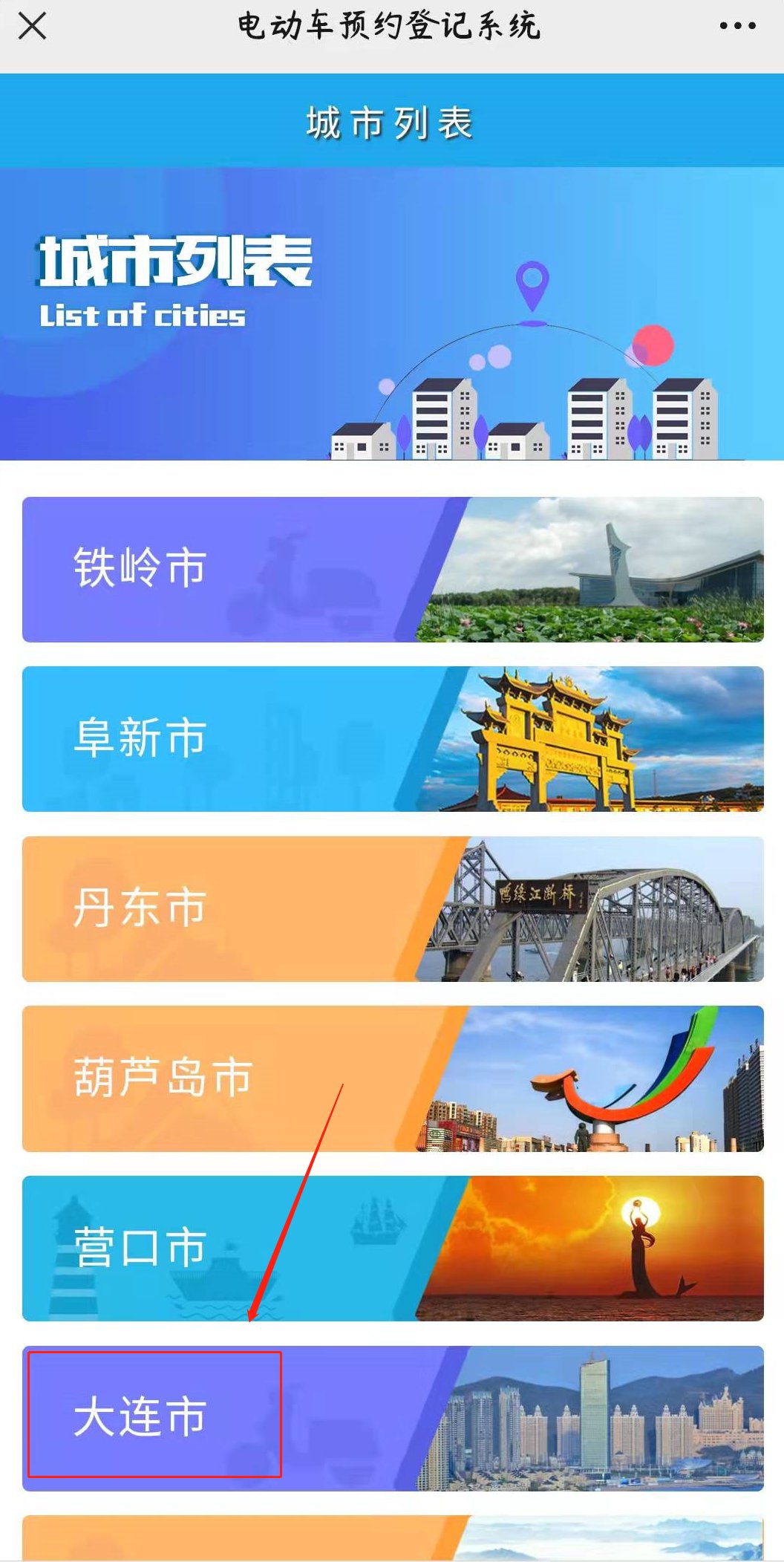Image resolution: width=784 pixels, height=1562 pixels.
Task: Select the 铁岭市 city card
Action: [x=392, y=570]
